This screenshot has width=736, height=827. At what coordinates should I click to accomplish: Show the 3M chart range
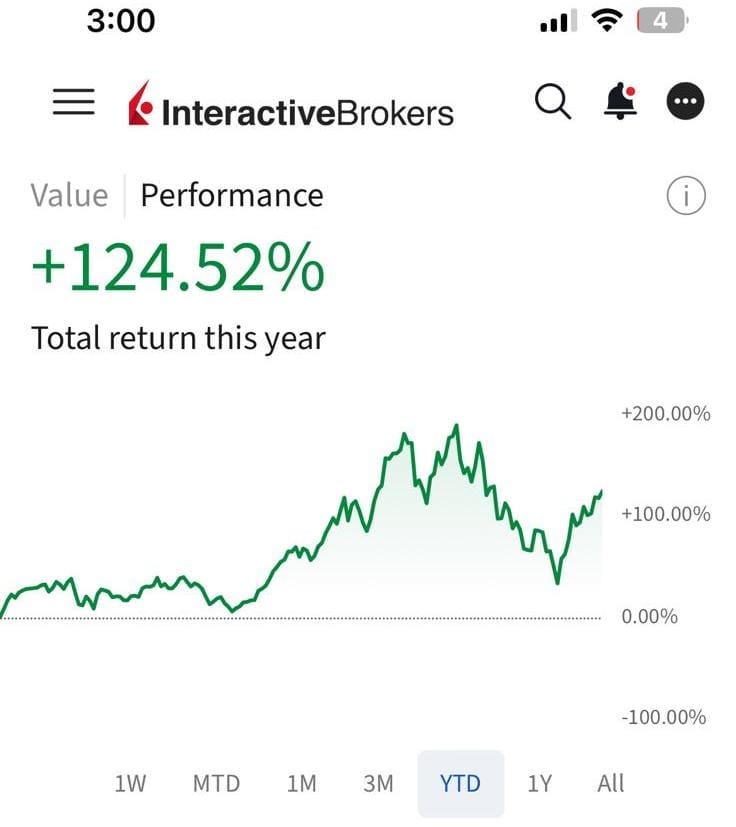[x=378, y=784]
